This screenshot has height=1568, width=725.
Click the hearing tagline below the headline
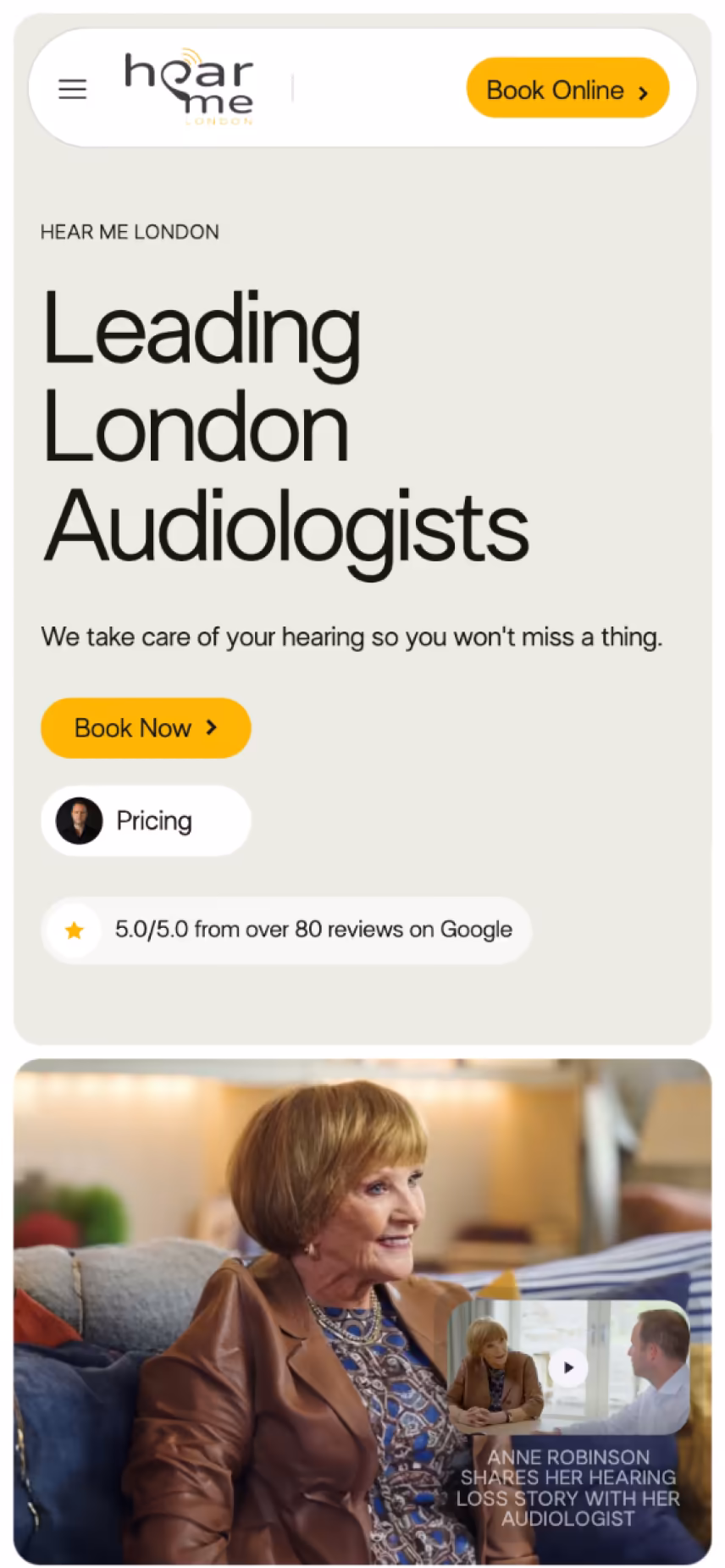point(351,637)
